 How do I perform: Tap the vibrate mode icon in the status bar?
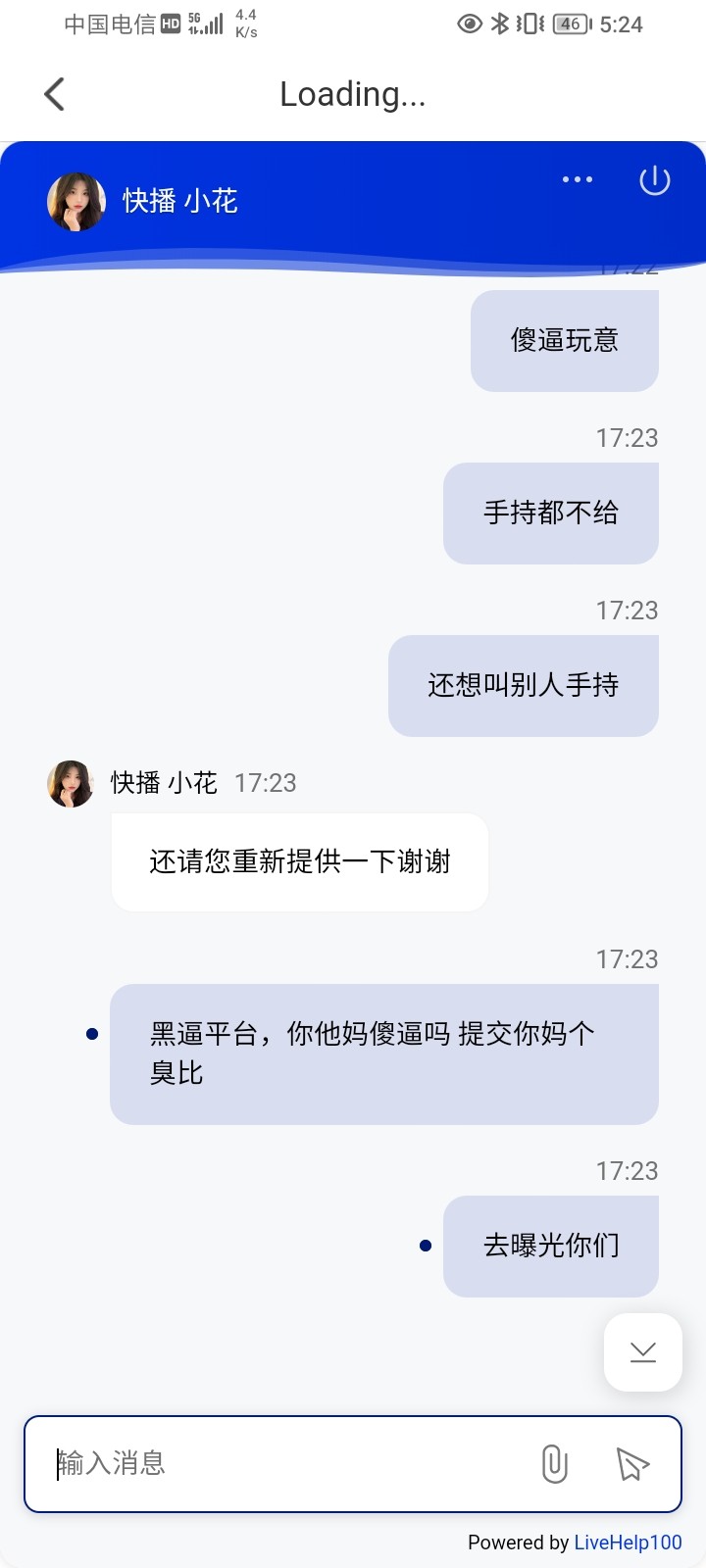(x=527, y=24)
